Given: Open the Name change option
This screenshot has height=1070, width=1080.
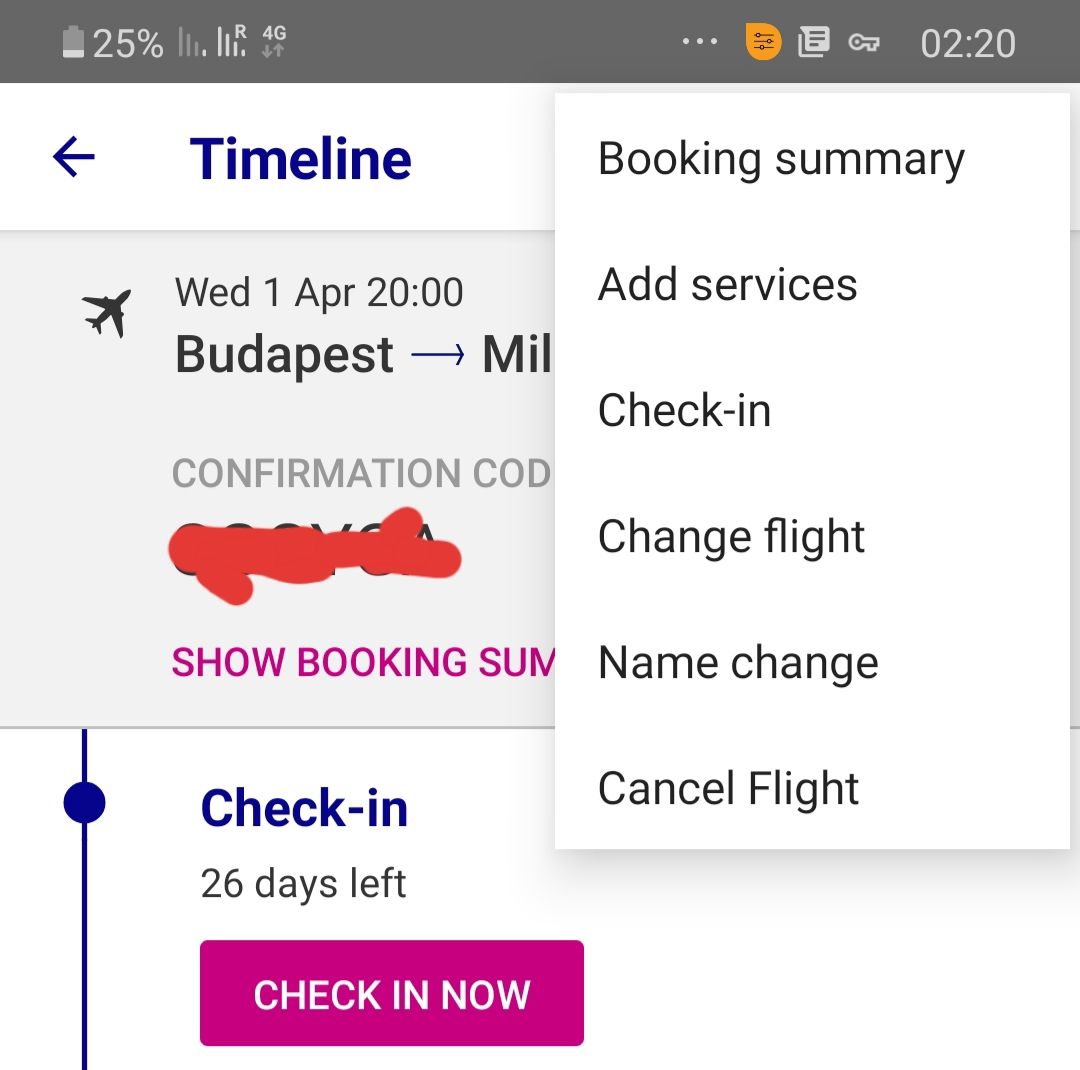Looking at the screenshot, I should click(x=738, y=663).
